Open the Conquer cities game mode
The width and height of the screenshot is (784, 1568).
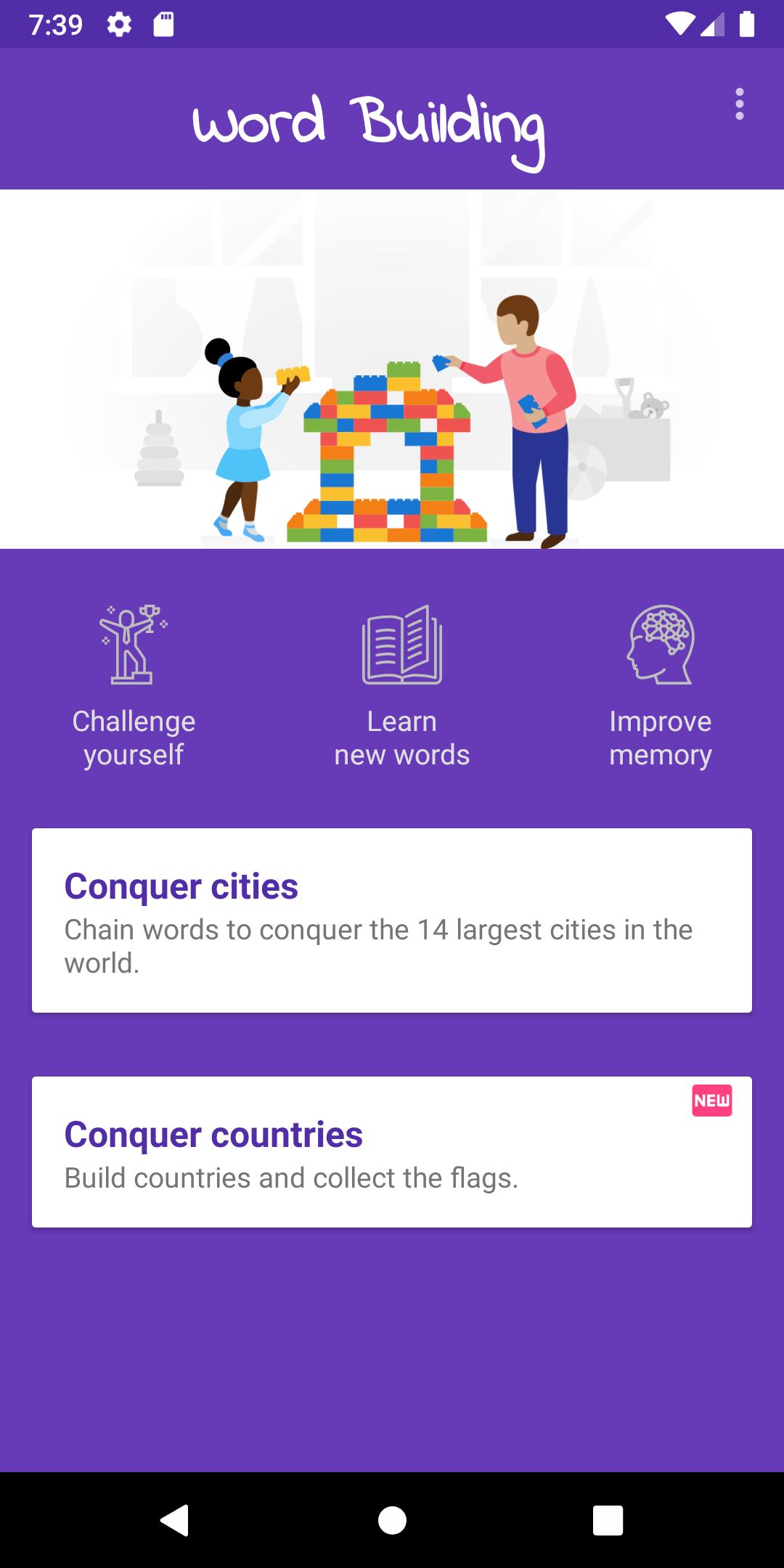(392, 920)
